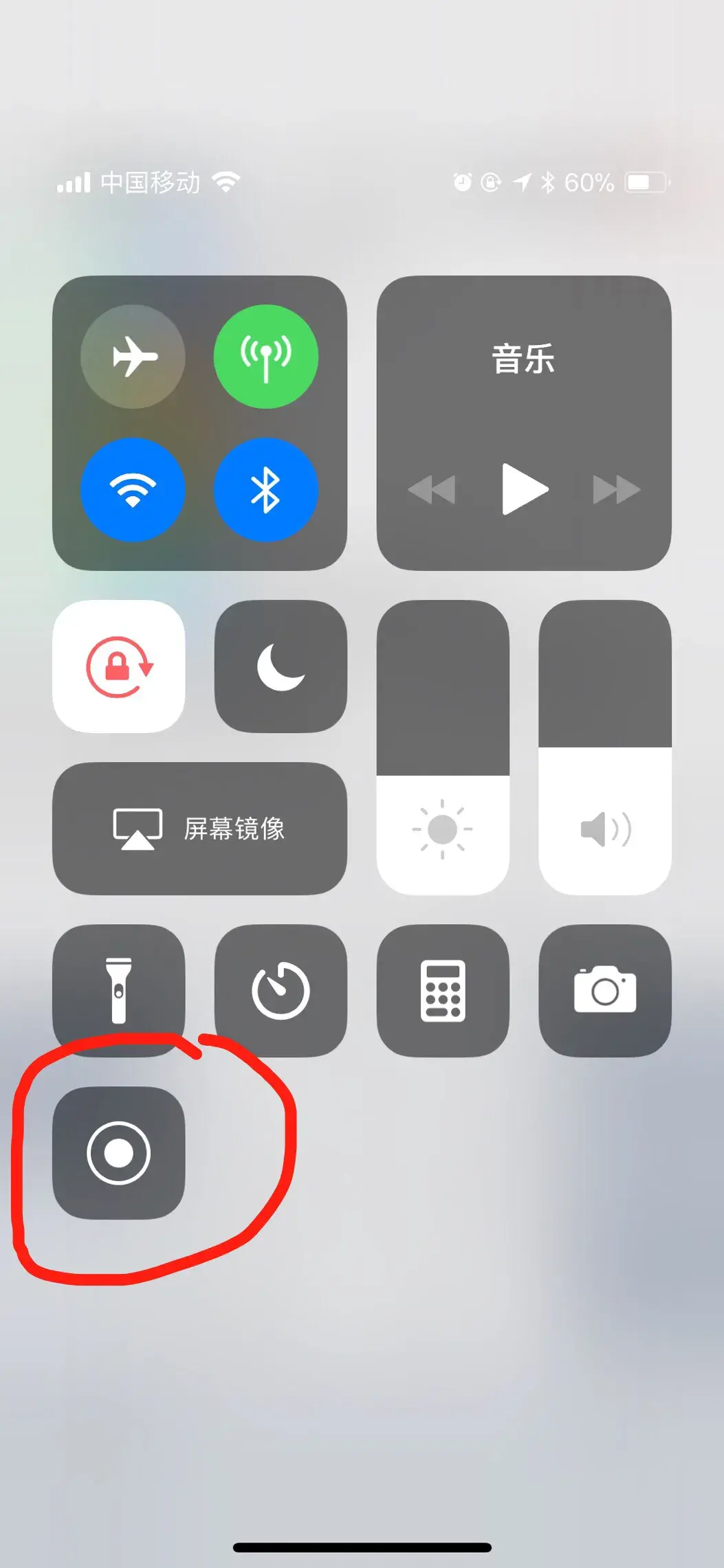Tap the volume slider
Screen dimensions: 724x1568
point(605,748)
